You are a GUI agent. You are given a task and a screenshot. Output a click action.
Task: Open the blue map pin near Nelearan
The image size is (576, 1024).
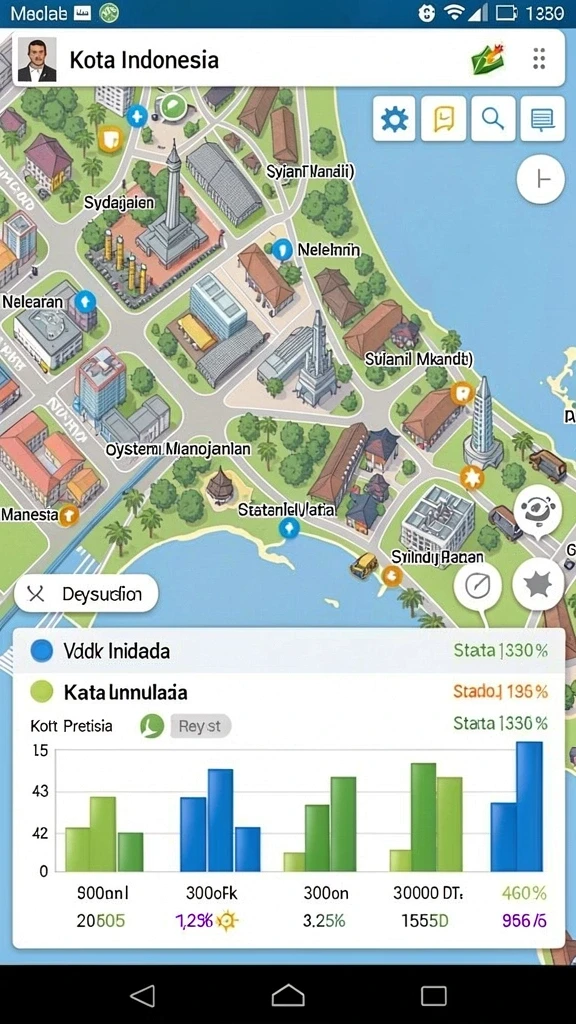(85, 302)
